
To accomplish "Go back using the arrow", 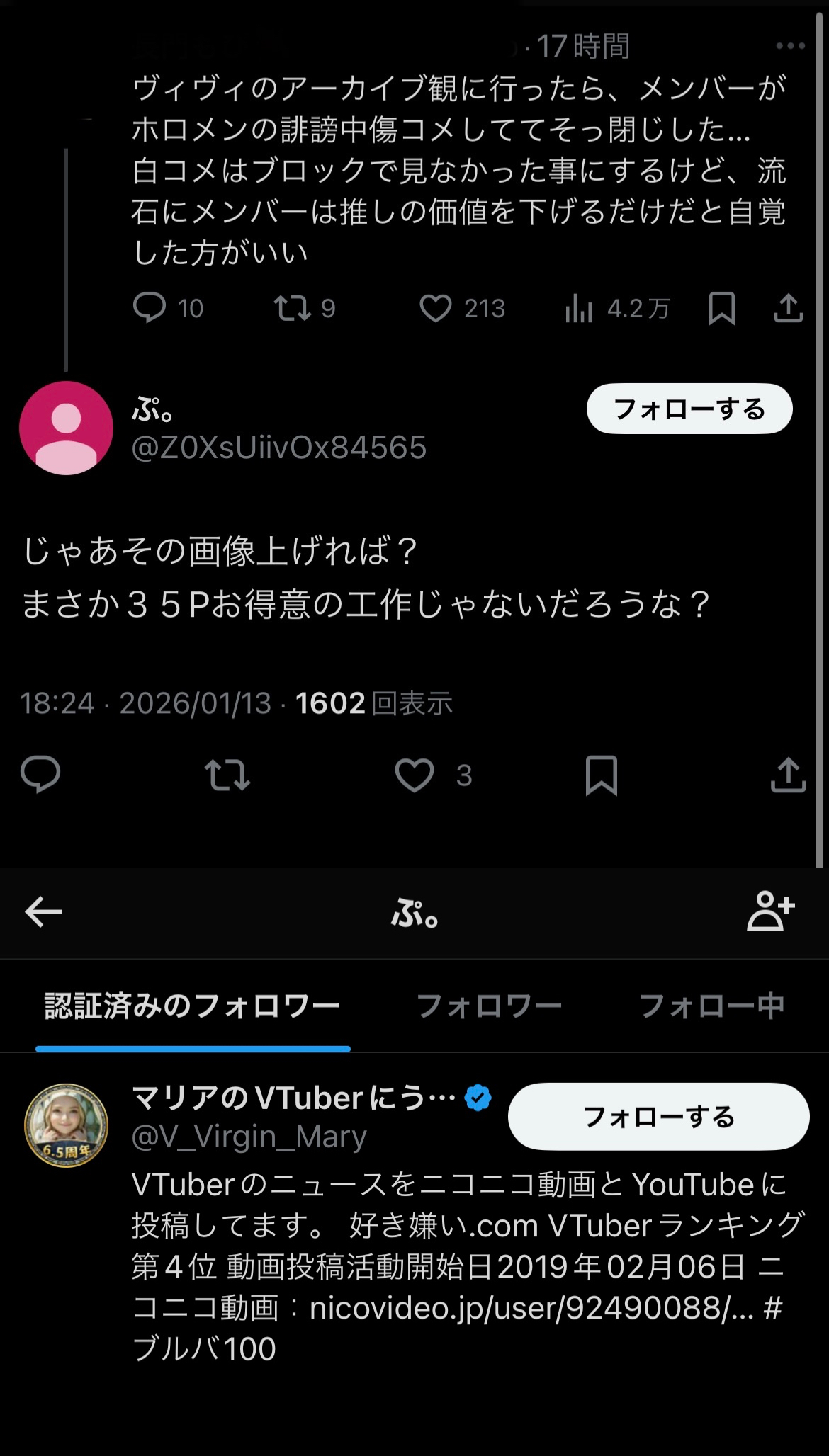I will coord(43,912).
